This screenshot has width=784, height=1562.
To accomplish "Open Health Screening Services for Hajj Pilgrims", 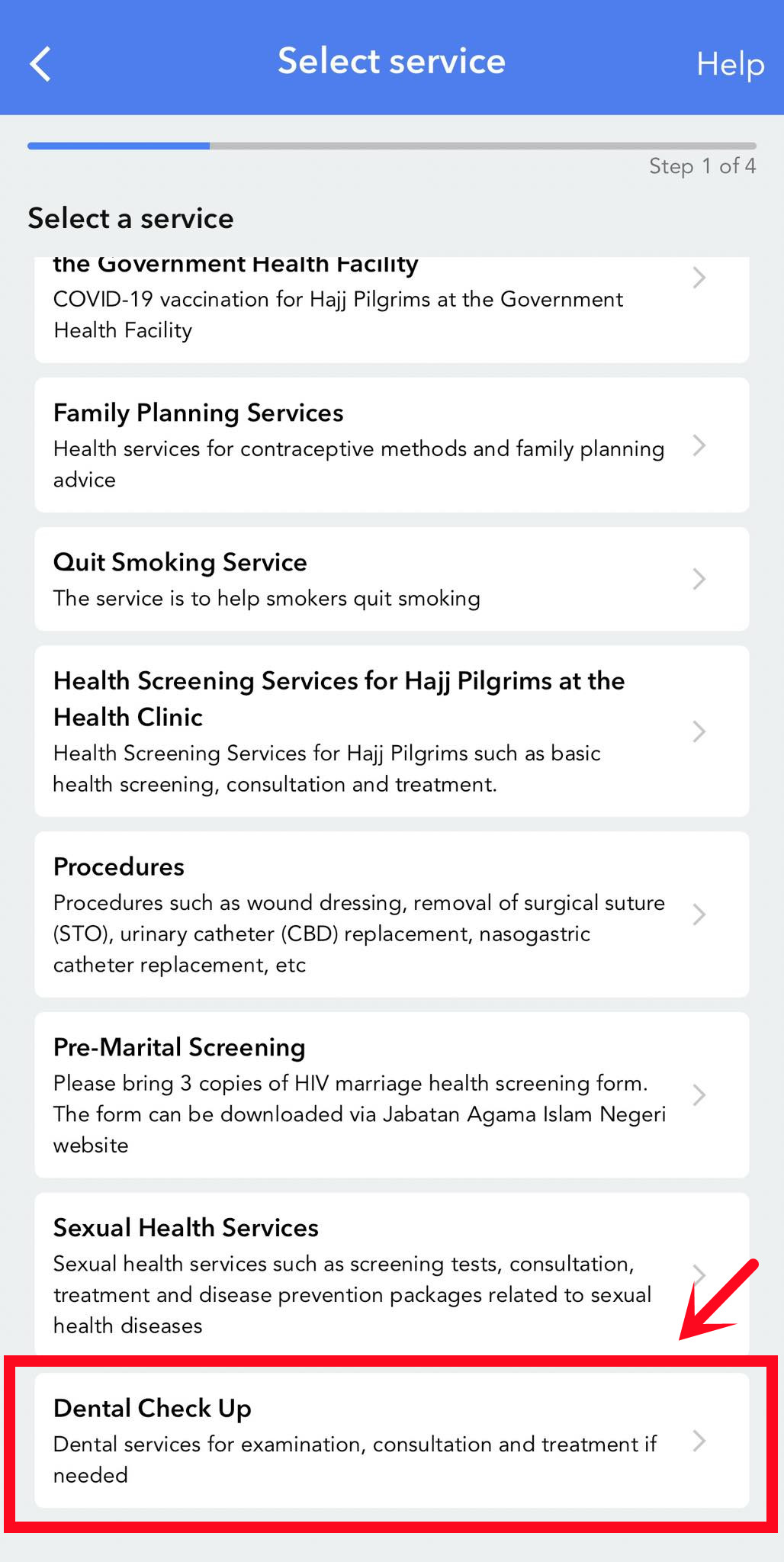I will pos(391,731).
